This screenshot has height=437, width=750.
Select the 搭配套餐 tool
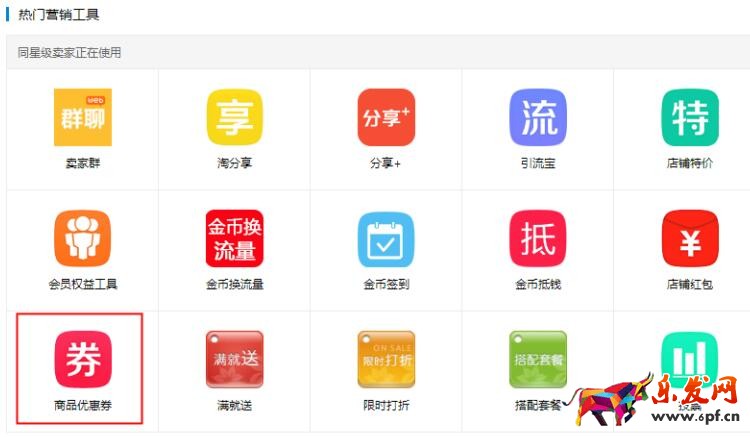[538, 360]
